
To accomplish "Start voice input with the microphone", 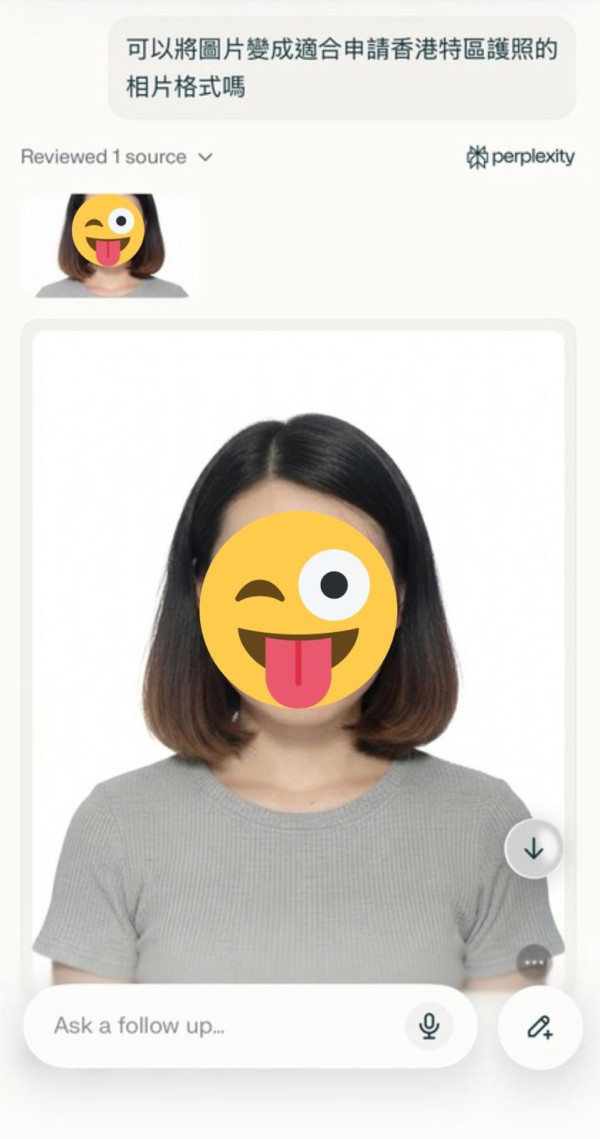I will (x=429, y=1026).
